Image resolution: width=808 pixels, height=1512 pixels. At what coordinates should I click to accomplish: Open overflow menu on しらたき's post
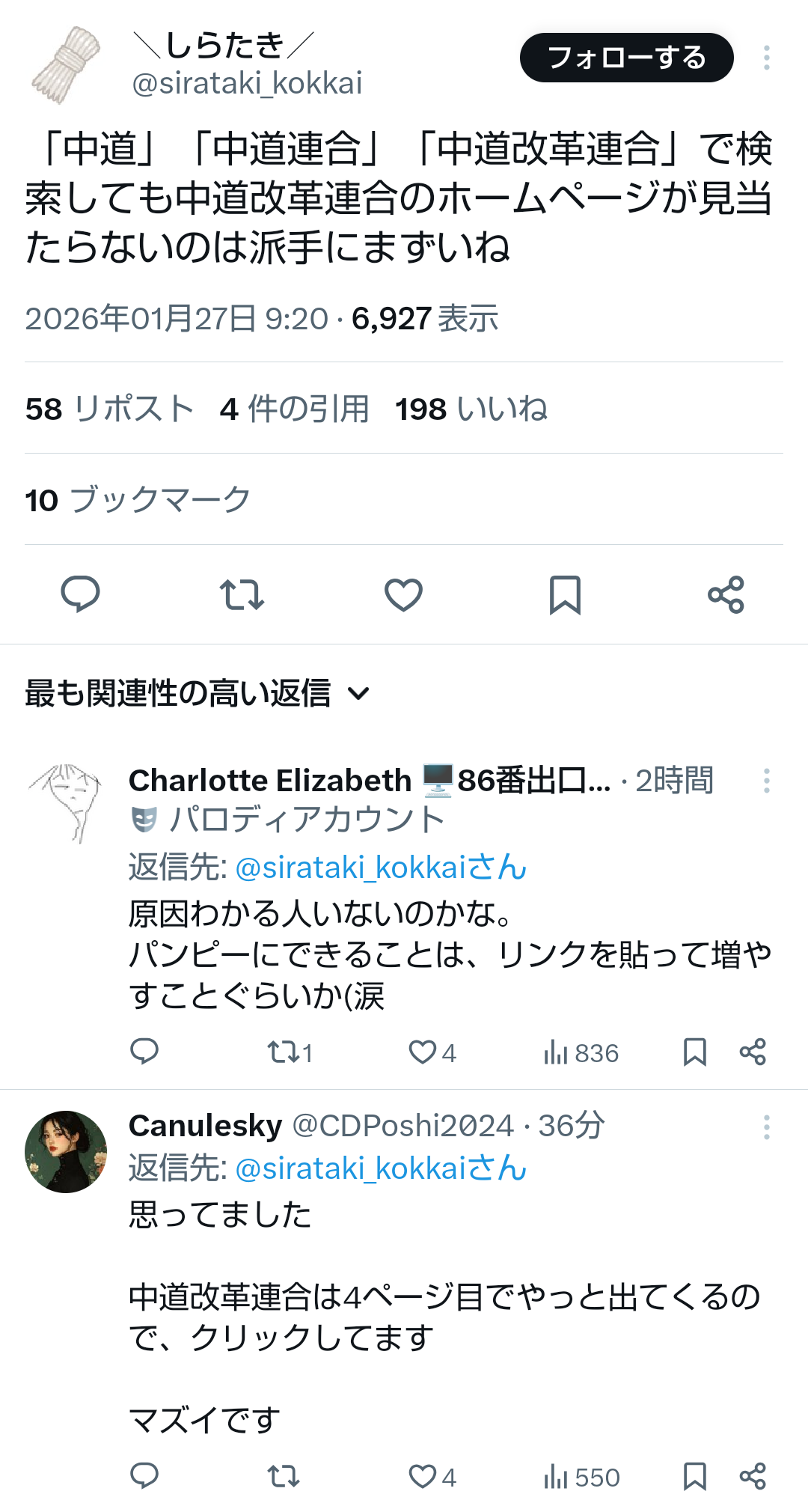click(x=766, y=58)
